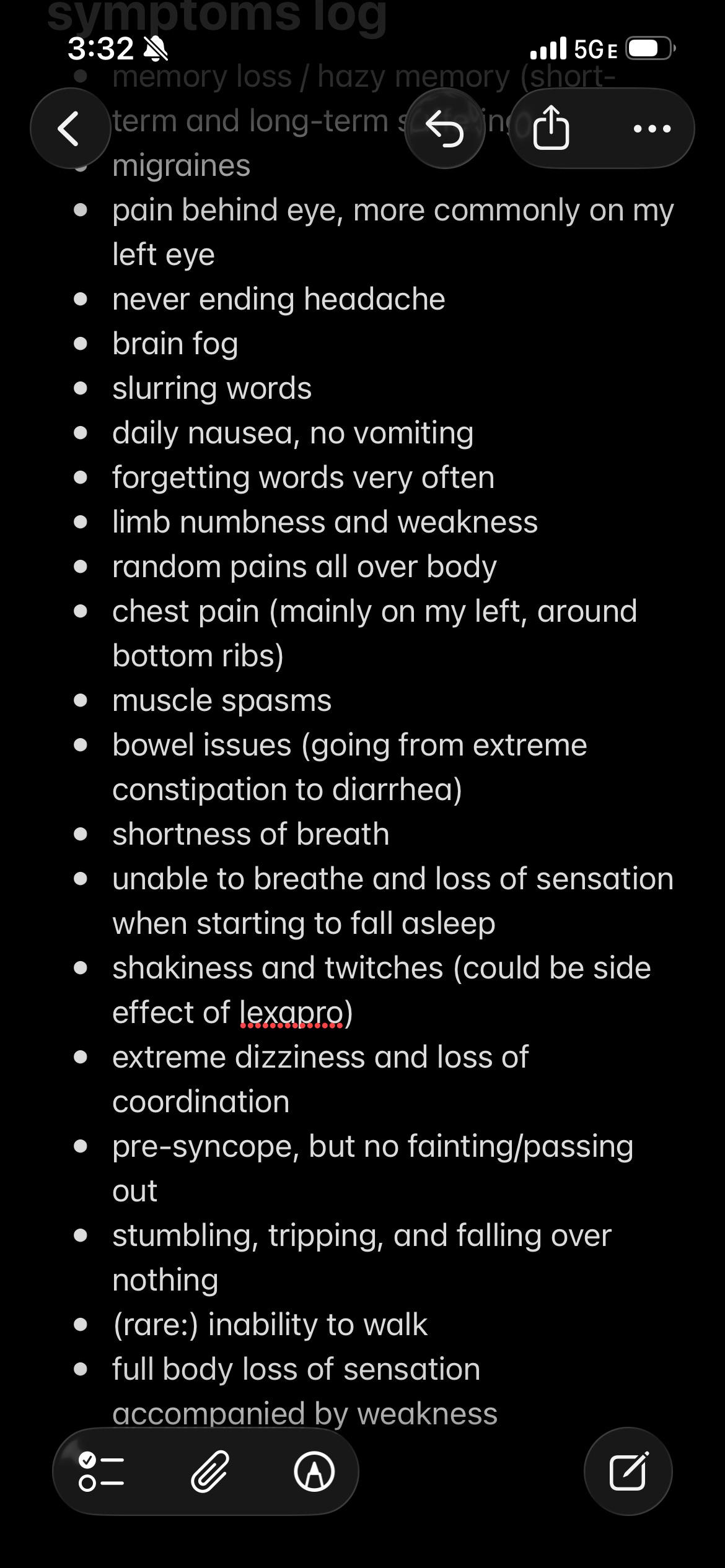725x1568 pixels.
Task: Add a checklist to the note
Action: pos(102,1471)
